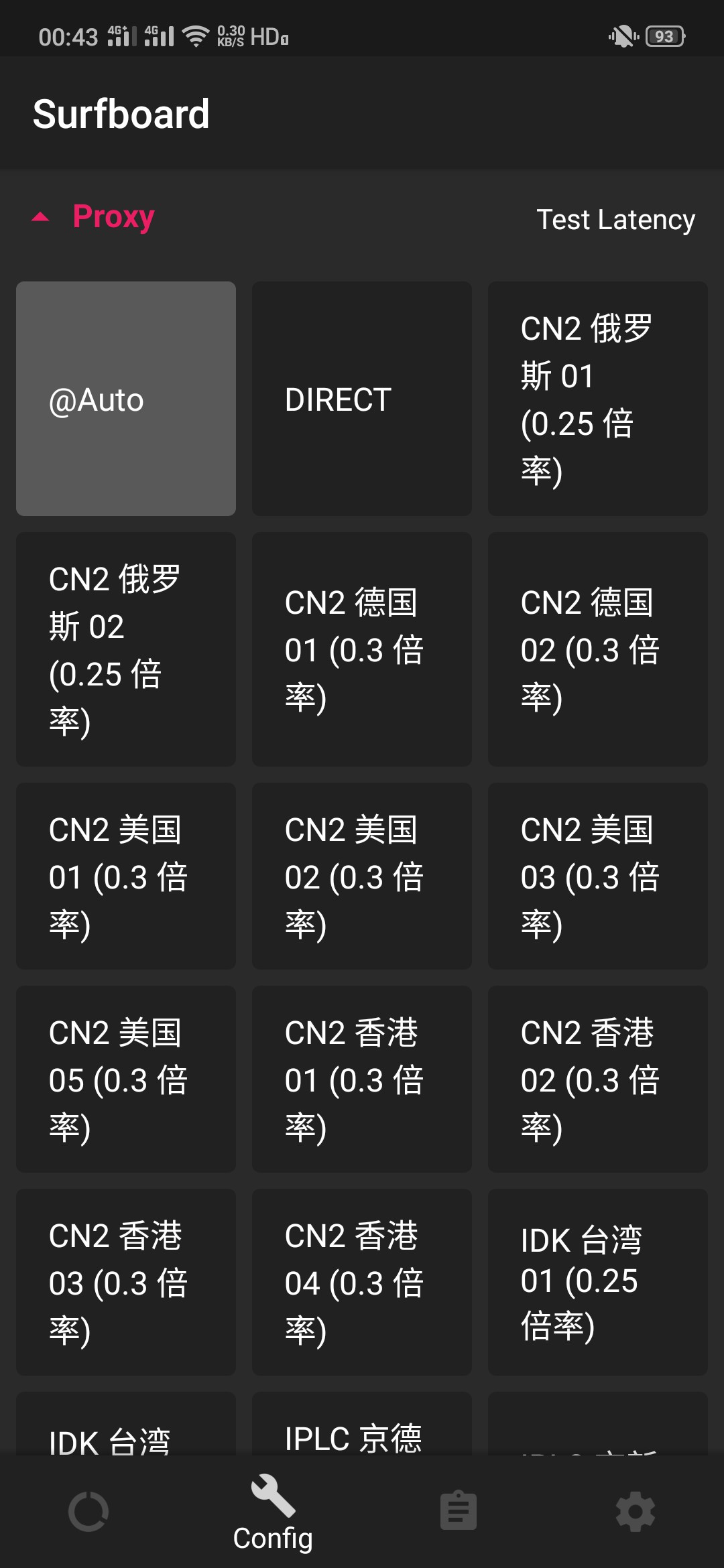
Task: Select the IDK 台湾 01 node
Action: pyautogui.click(x=597, y=1283)
